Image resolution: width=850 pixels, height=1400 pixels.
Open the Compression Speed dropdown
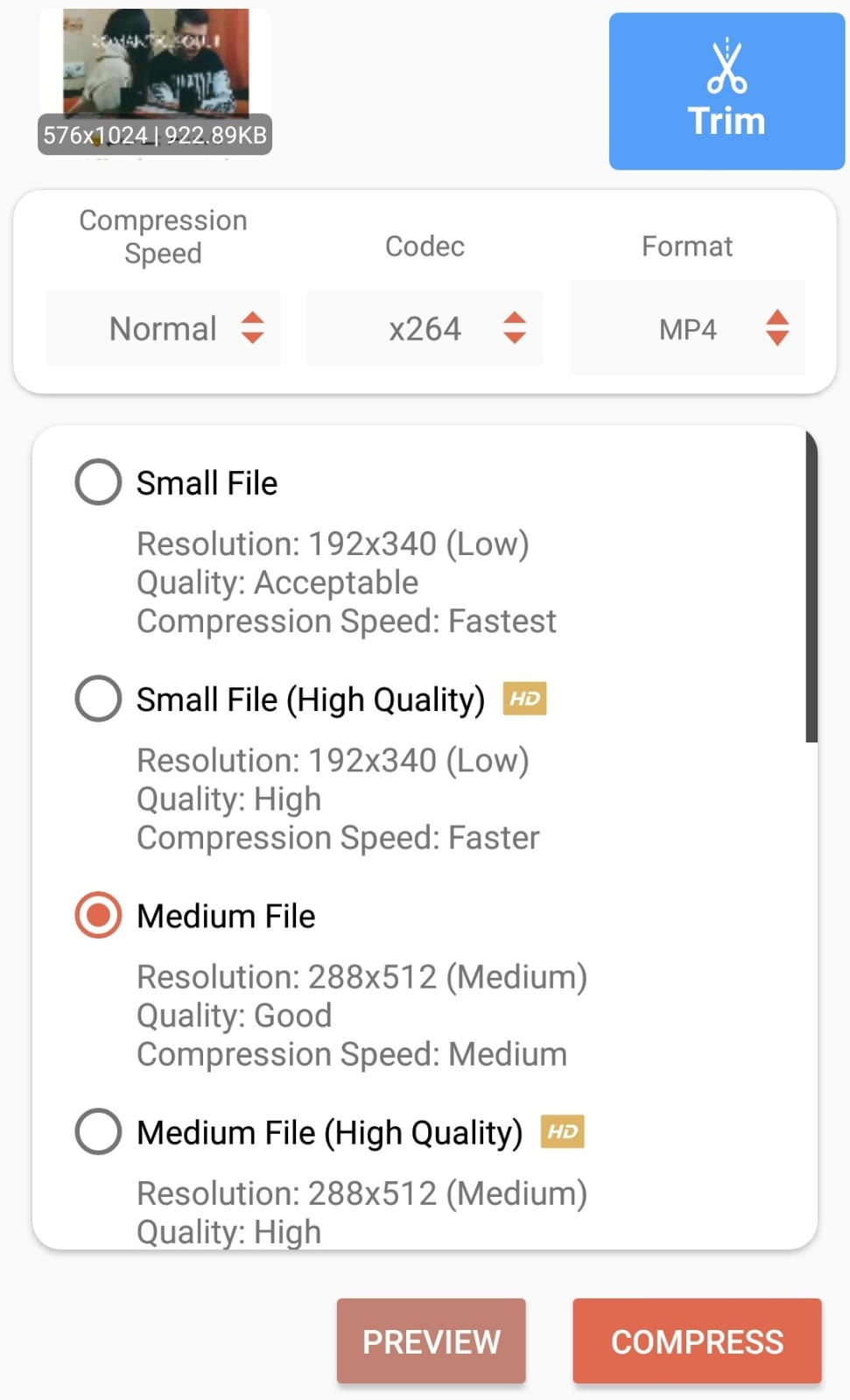tap(163, 328)
